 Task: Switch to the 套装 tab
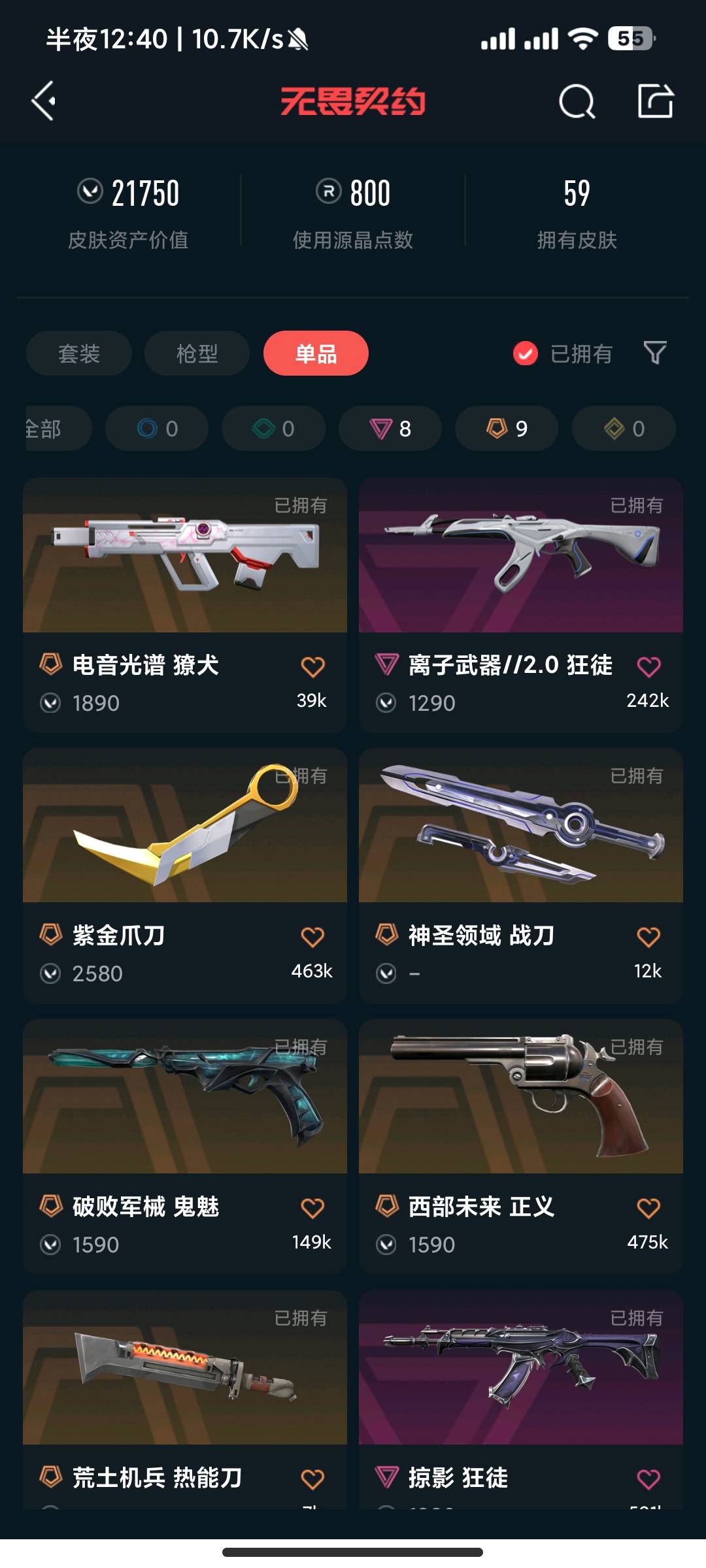(x=79, y=353)
